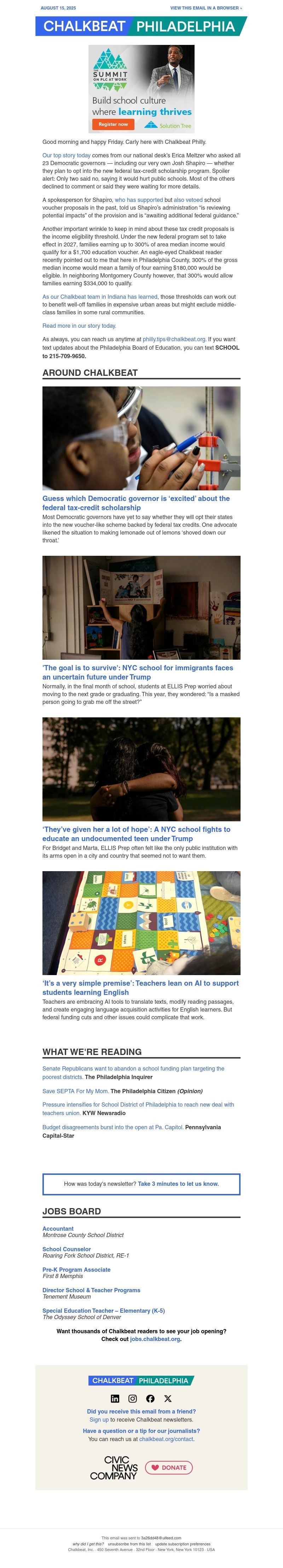View the board game photo story
Image resolution: width=283 pixels, height=1568 pixels.
141,923
